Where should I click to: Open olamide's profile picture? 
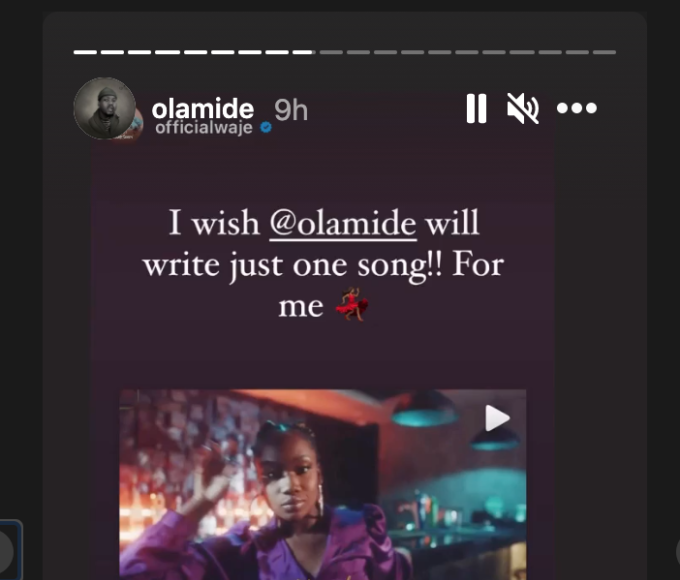coord(104,108)
